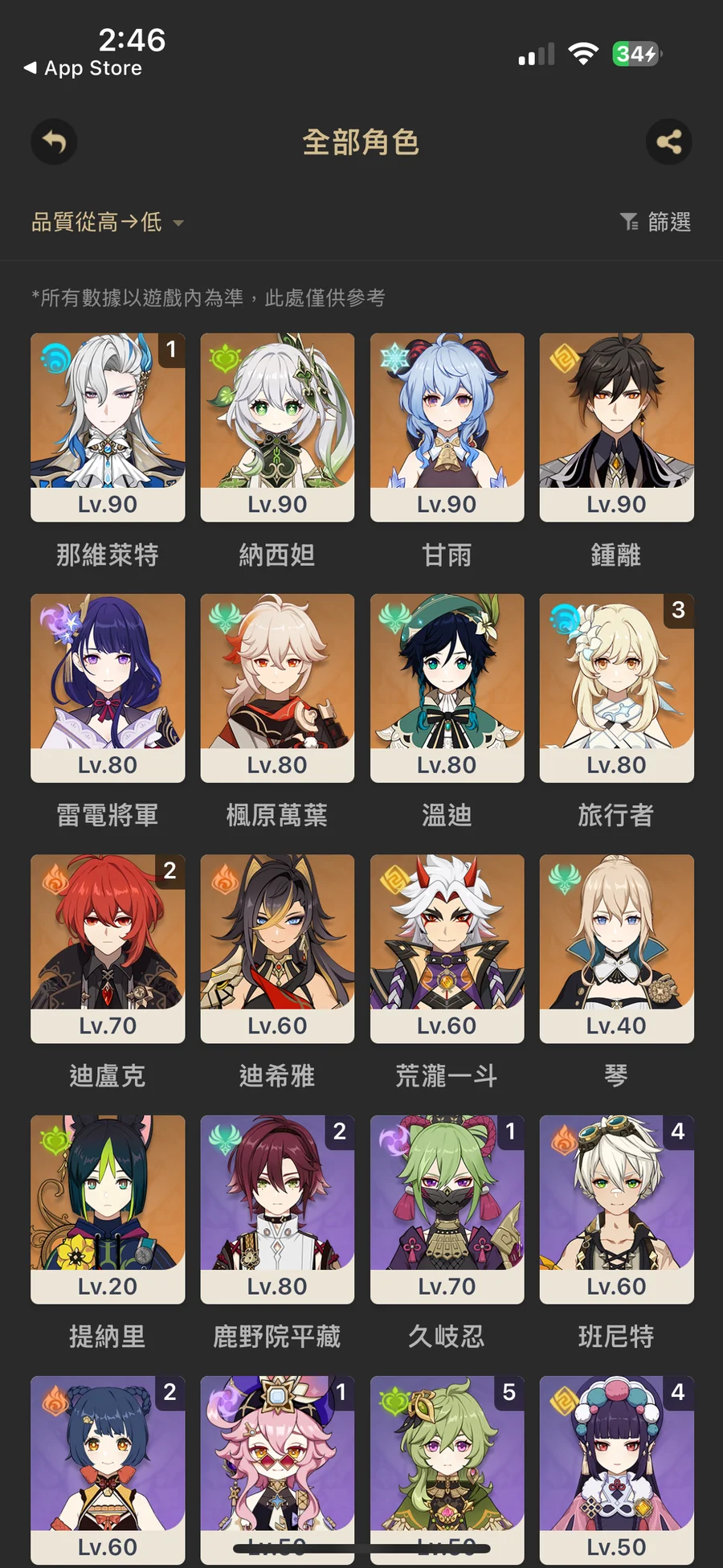The image size is (723, 1568).
Task: Tap the back arrow button
Action: [54, 142]
